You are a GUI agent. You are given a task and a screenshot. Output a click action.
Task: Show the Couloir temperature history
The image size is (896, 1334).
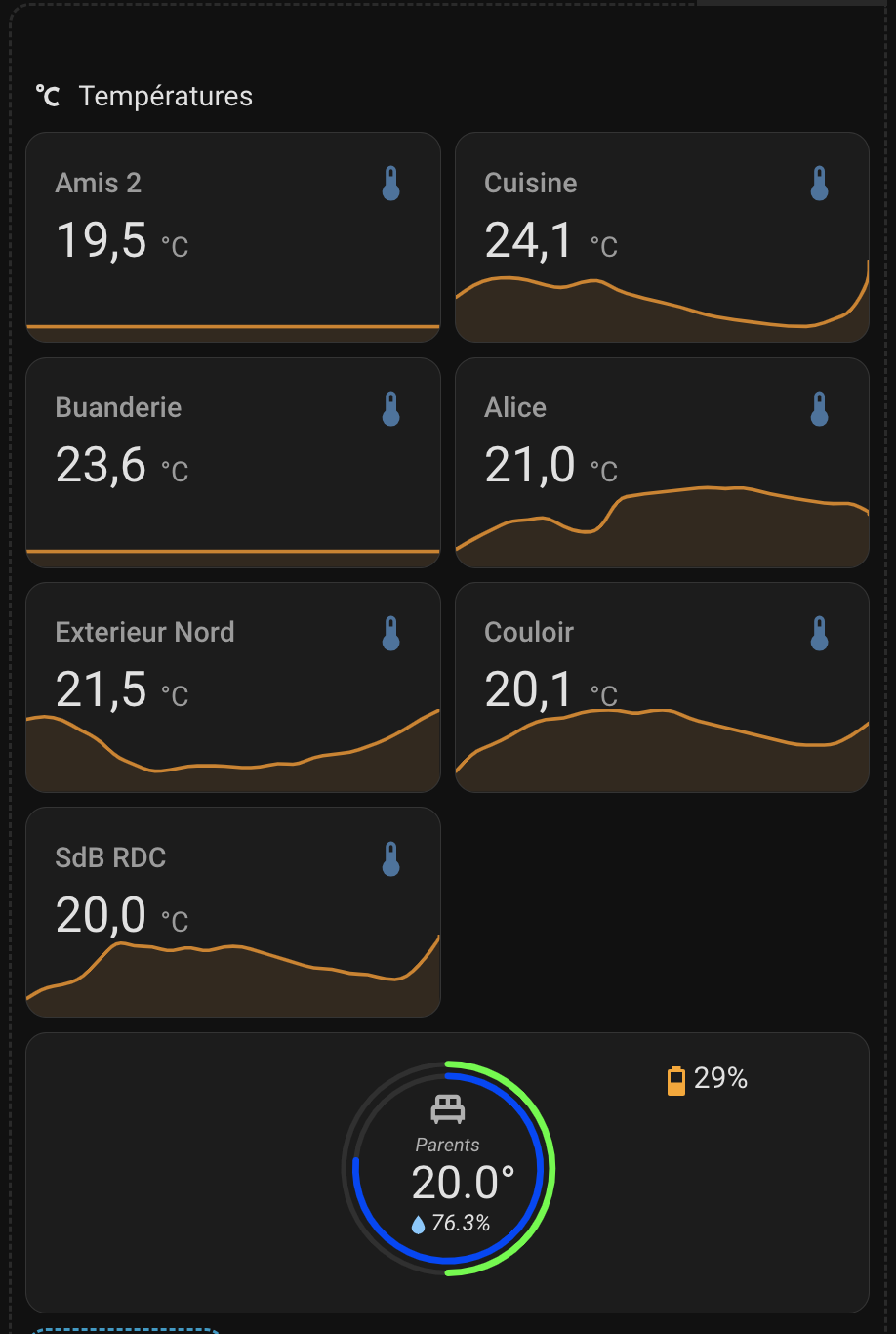click(662, 688)
